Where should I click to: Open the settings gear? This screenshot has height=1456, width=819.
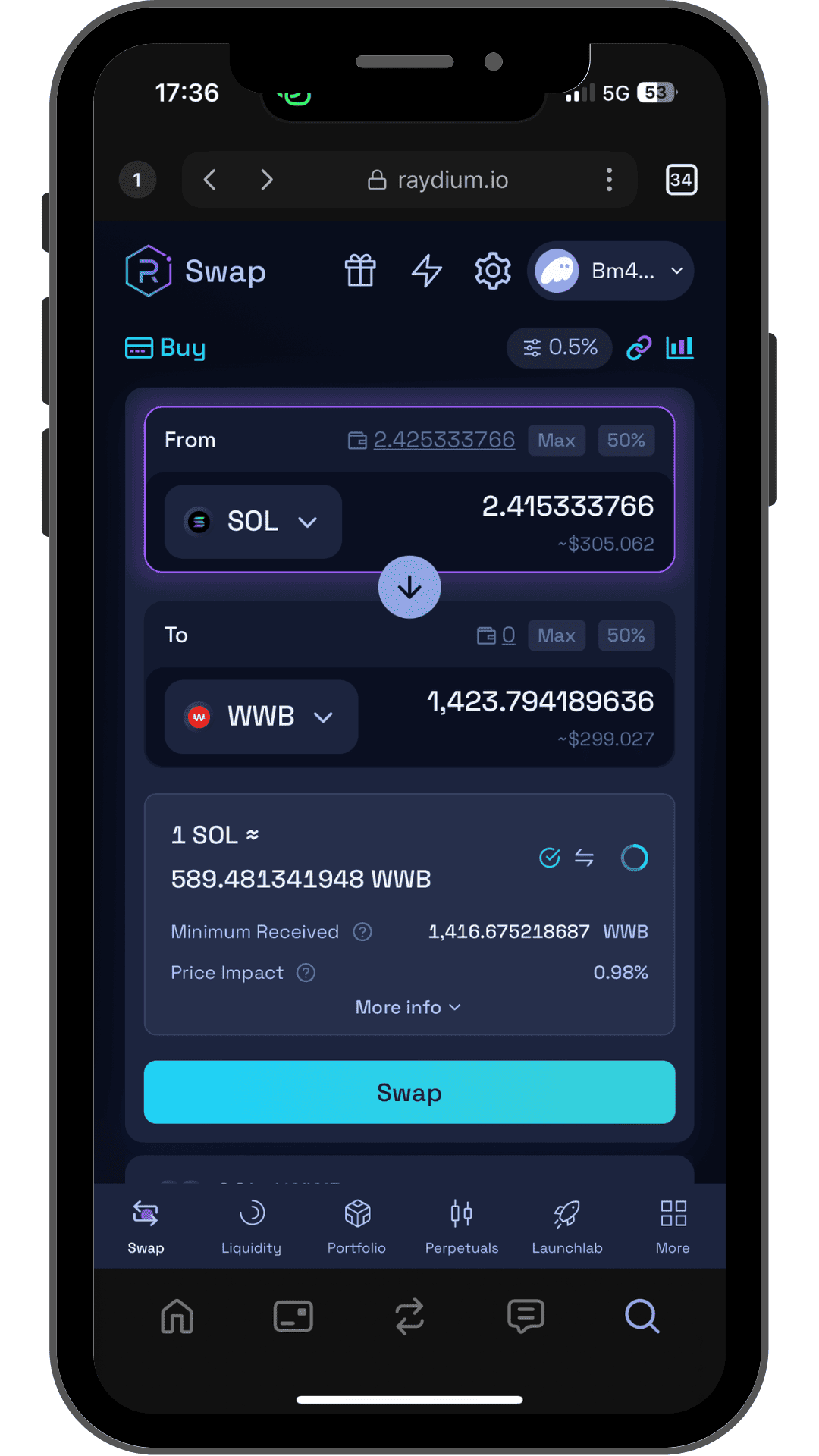(493, 271)
